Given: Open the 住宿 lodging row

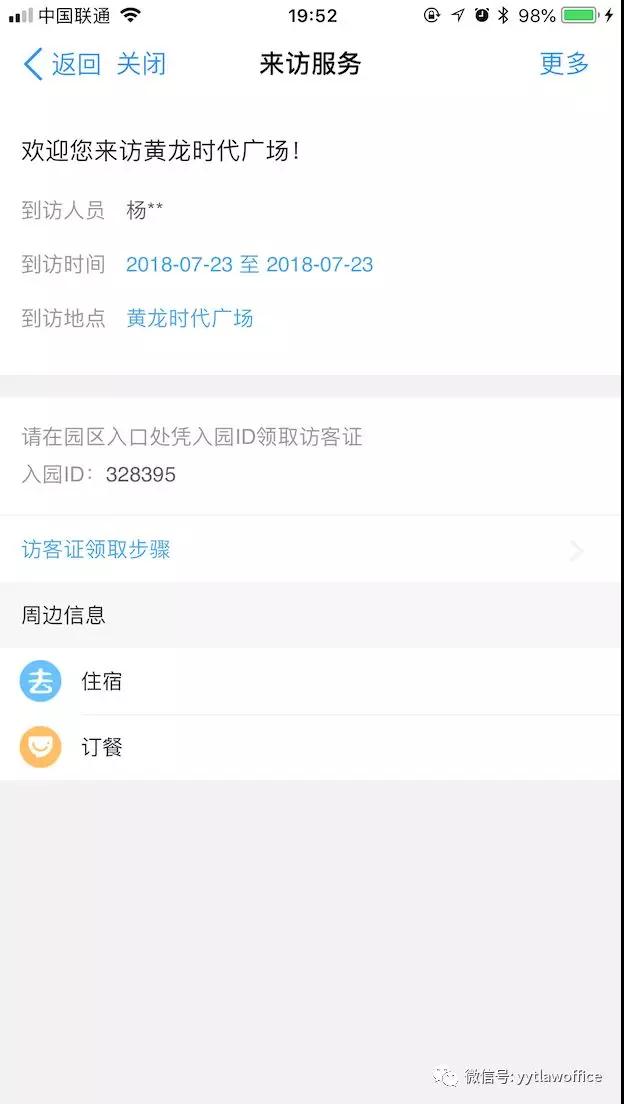Looking at the screenshot, I should [312, 682].
